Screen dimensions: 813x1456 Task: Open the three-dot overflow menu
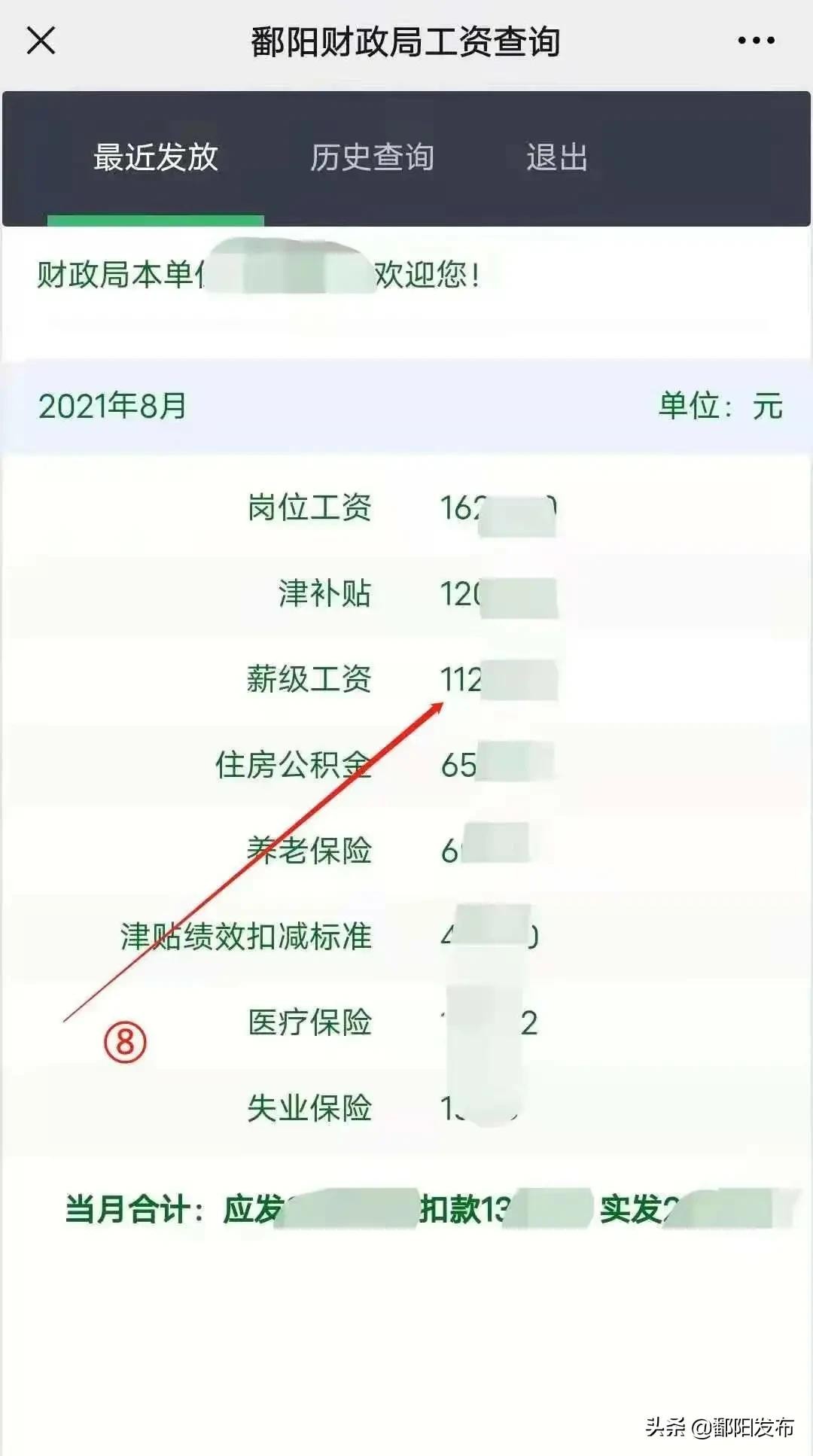tap(756, 41)
